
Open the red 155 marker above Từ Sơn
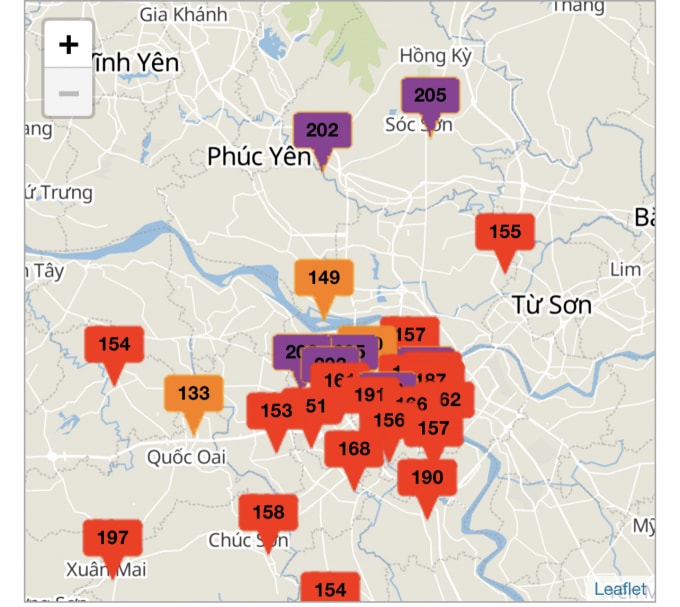[505, 233]
